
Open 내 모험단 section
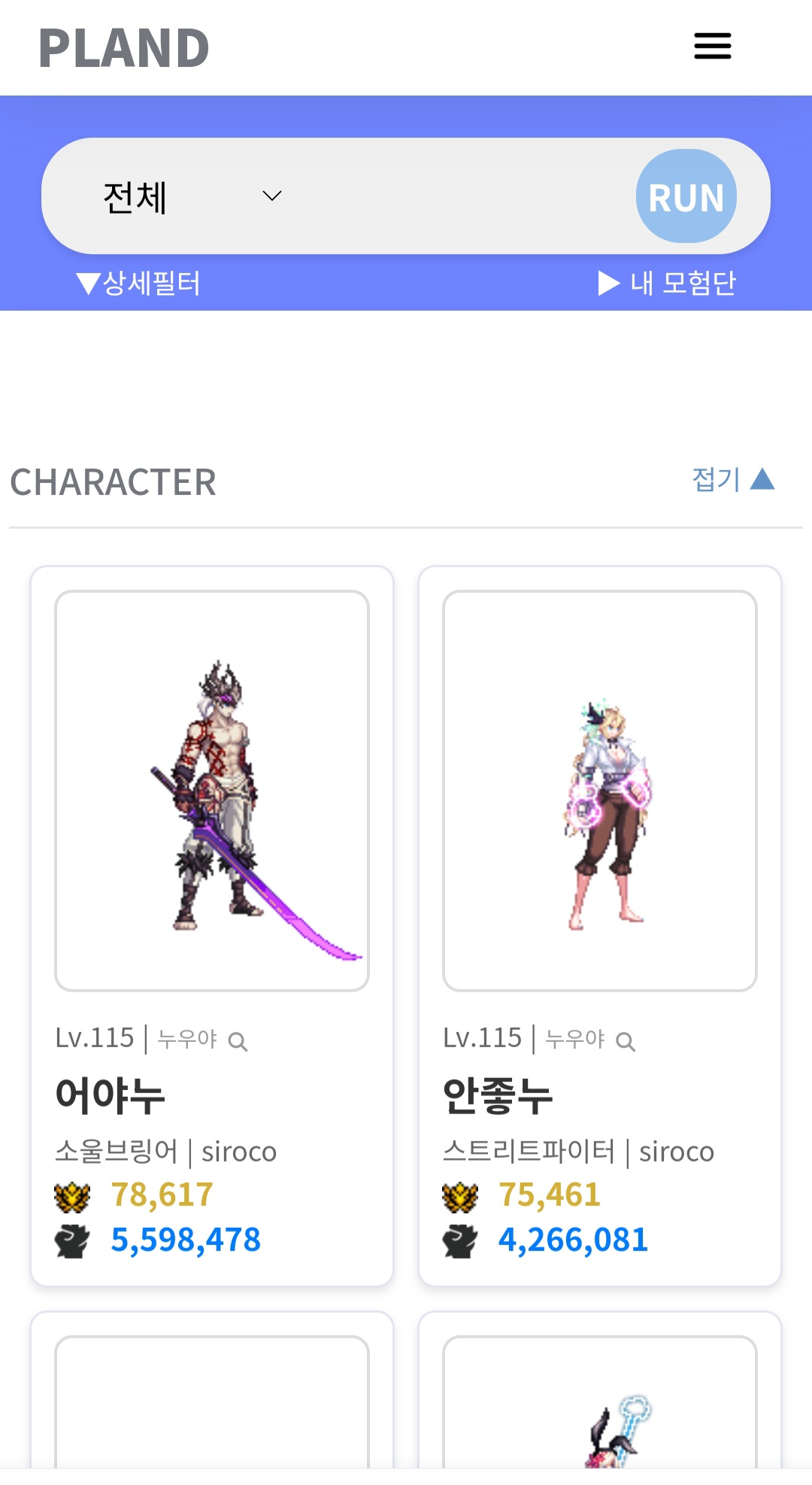(668, 284)
